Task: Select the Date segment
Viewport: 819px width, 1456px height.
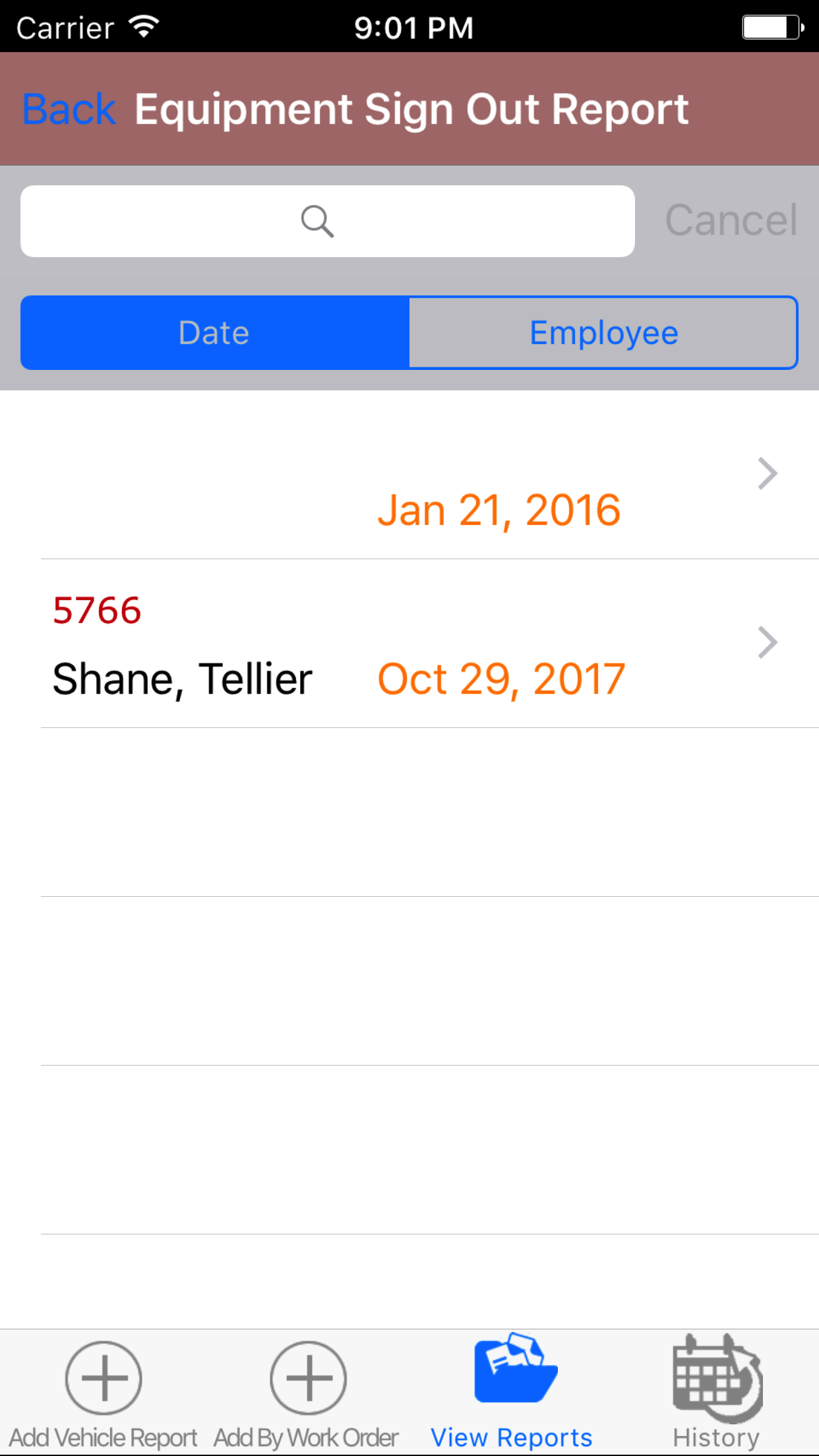Action: point(215,333)
